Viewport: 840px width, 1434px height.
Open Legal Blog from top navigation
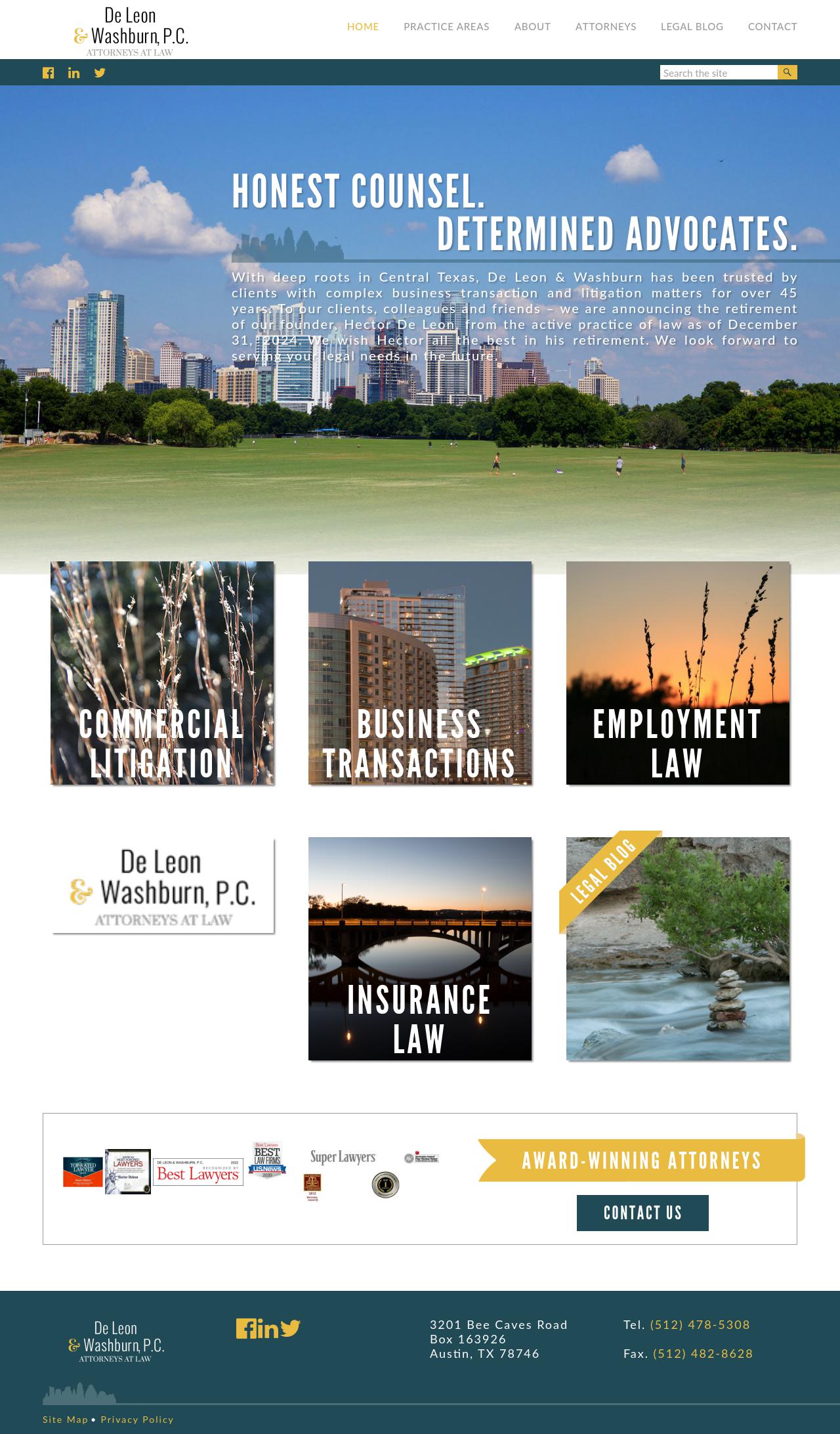[692, 27]
